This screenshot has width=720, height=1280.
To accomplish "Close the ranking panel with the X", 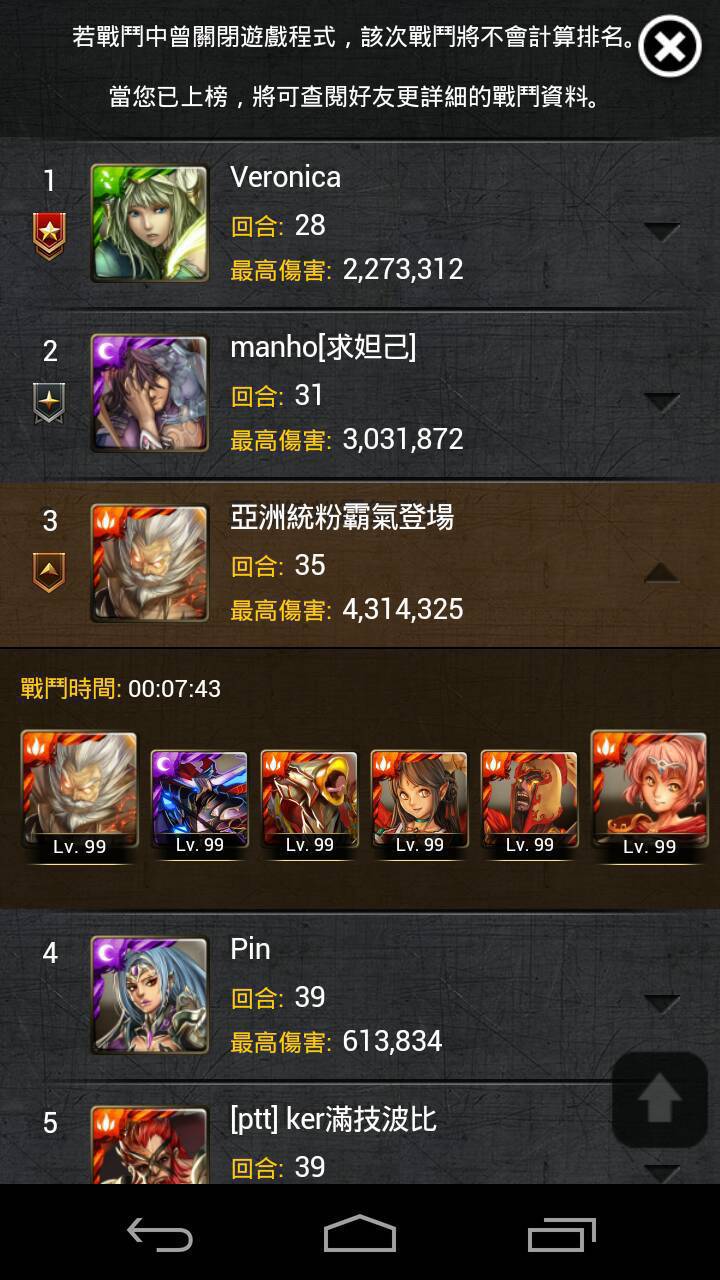I will pyautogui.click(x=669, y=47).
